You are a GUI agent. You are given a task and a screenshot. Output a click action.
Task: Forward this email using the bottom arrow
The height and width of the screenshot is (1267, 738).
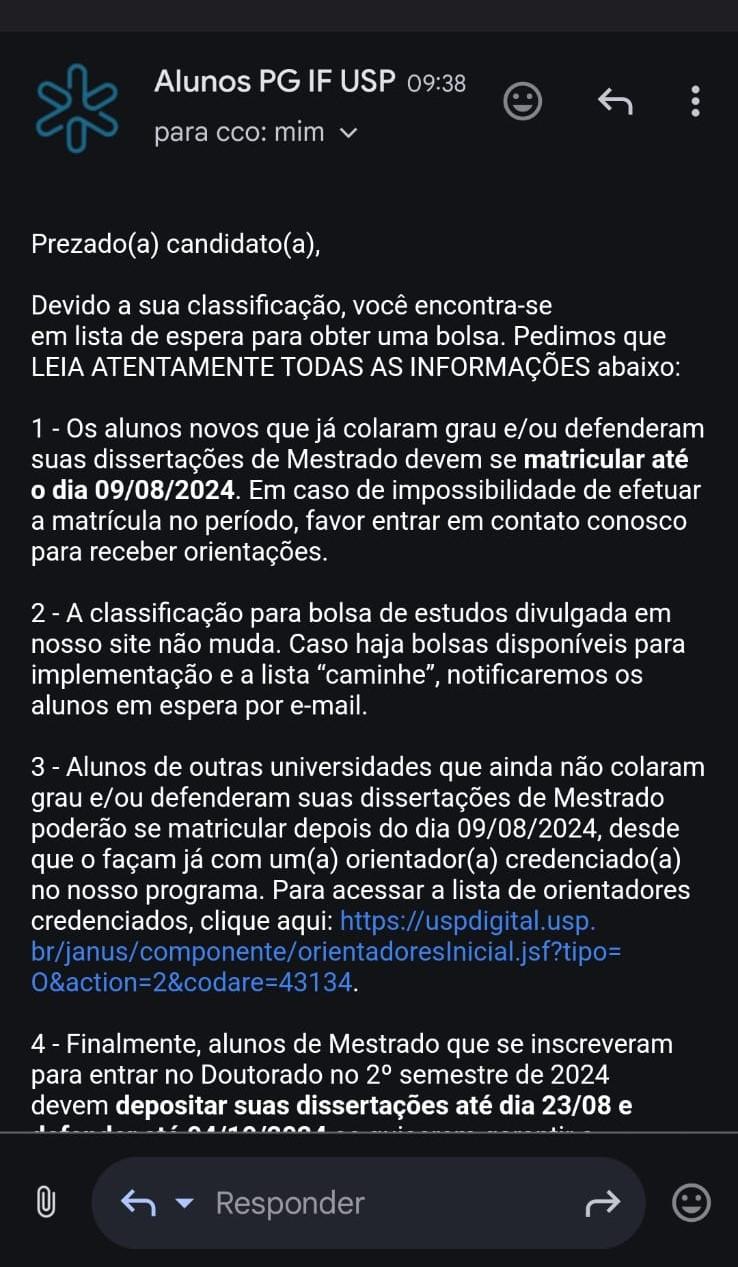603,1203
